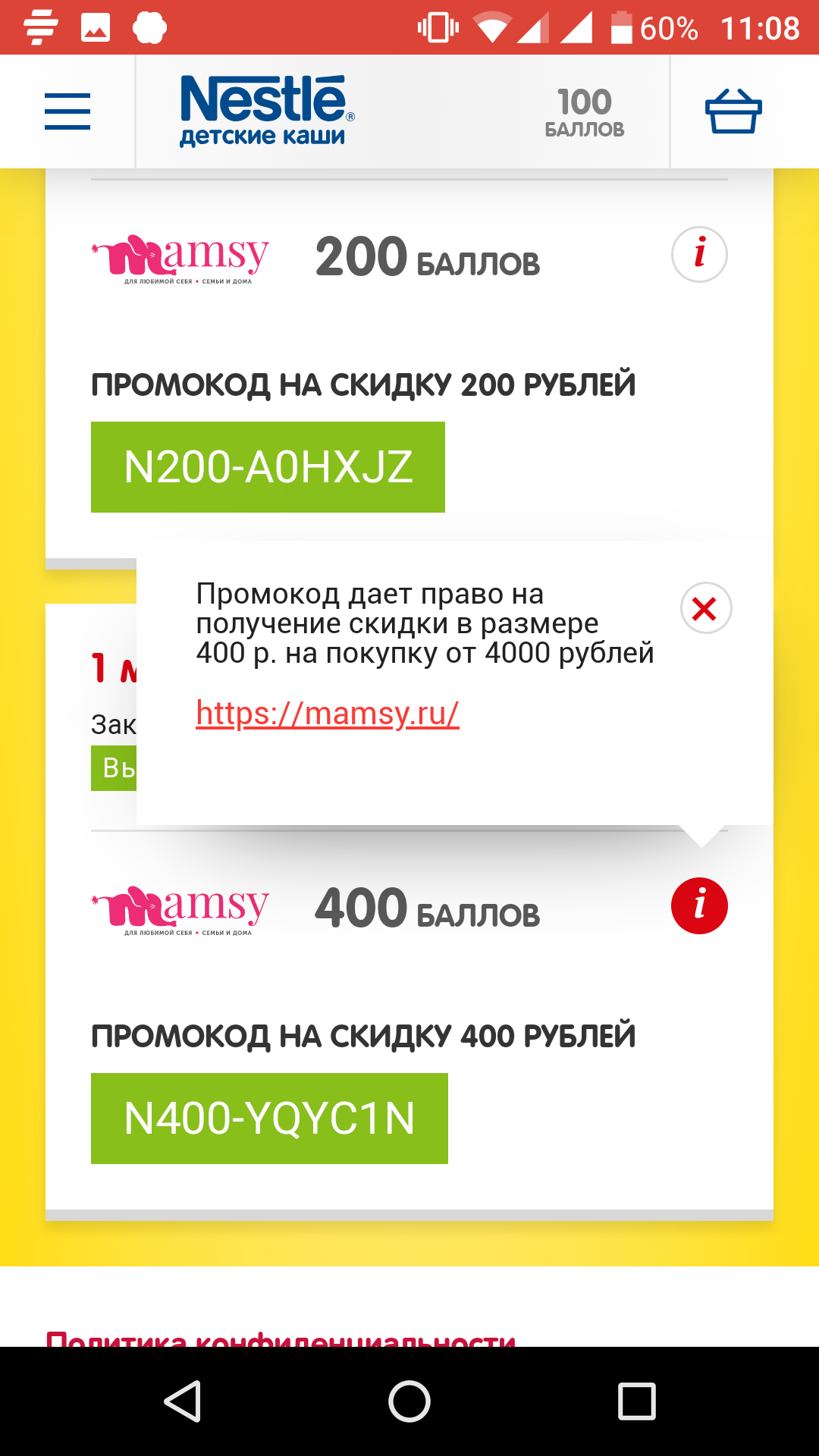The image size is (819, 1456).
Task: Tap the info icon for 400 баллов
Action: (699, 906)
